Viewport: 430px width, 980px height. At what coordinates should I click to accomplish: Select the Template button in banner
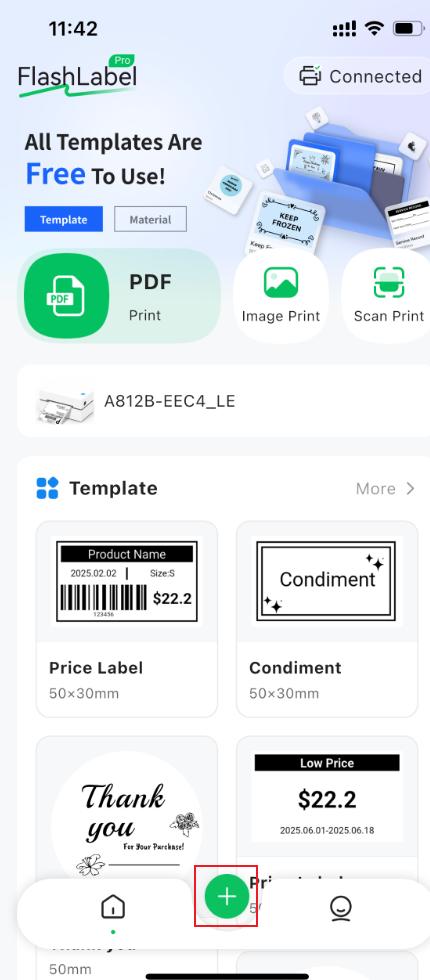[64, 219]
